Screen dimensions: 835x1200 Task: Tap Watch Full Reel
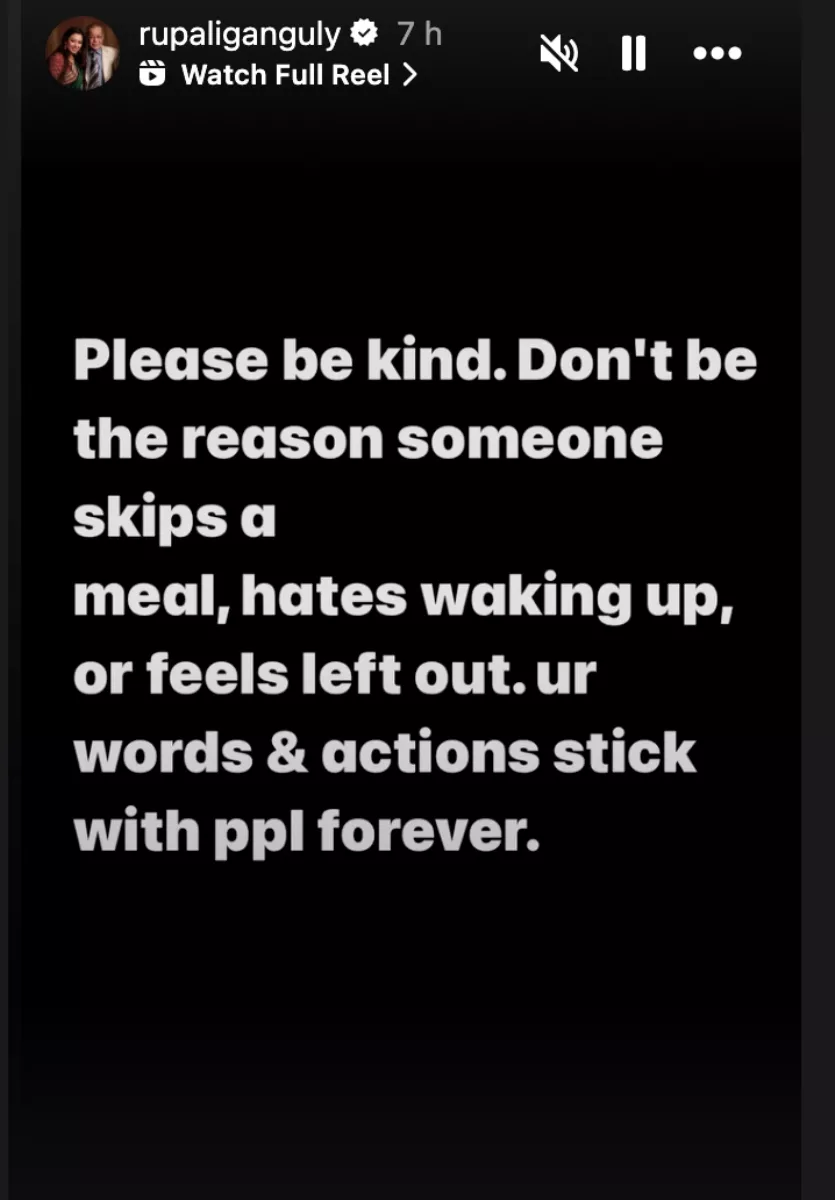[284, 74]
